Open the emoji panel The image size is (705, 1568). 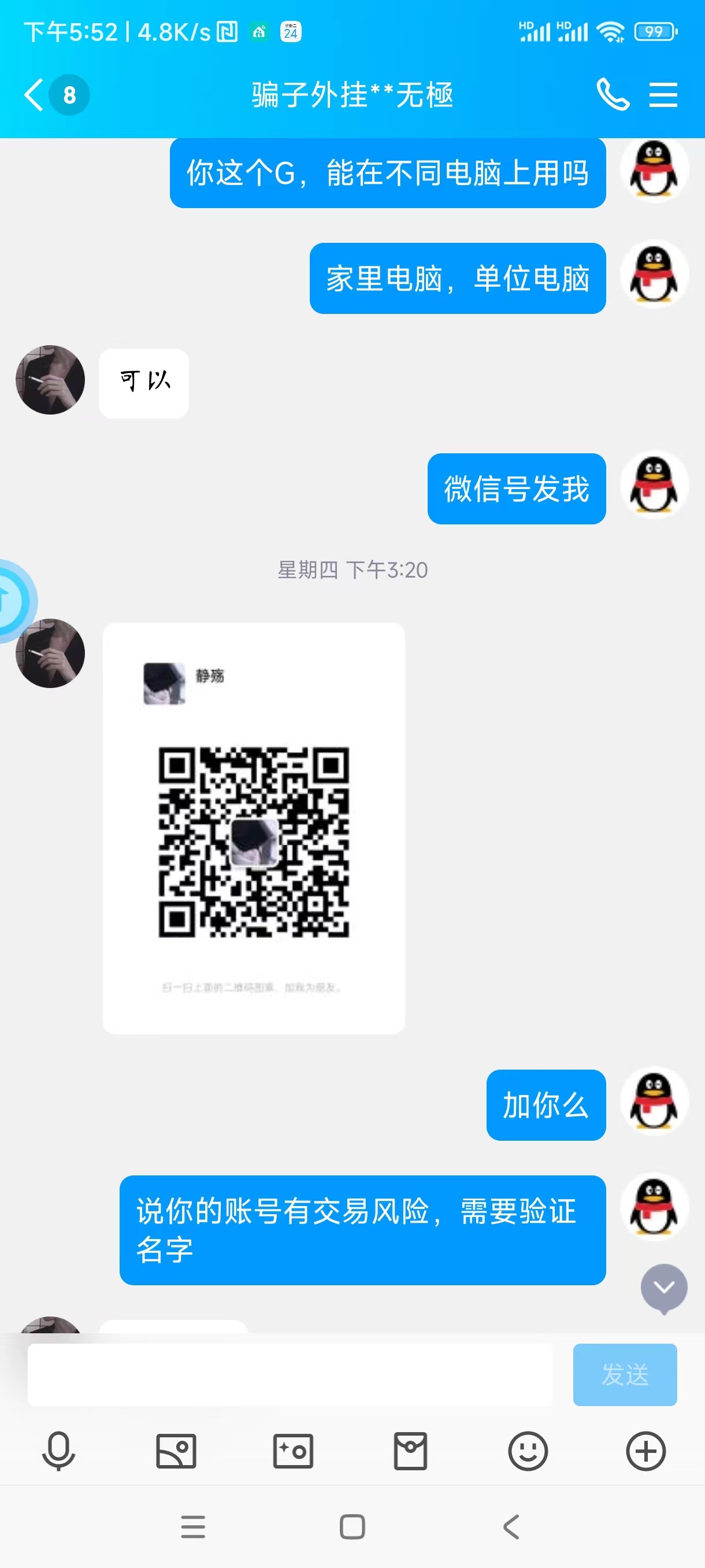(528, 1451)
